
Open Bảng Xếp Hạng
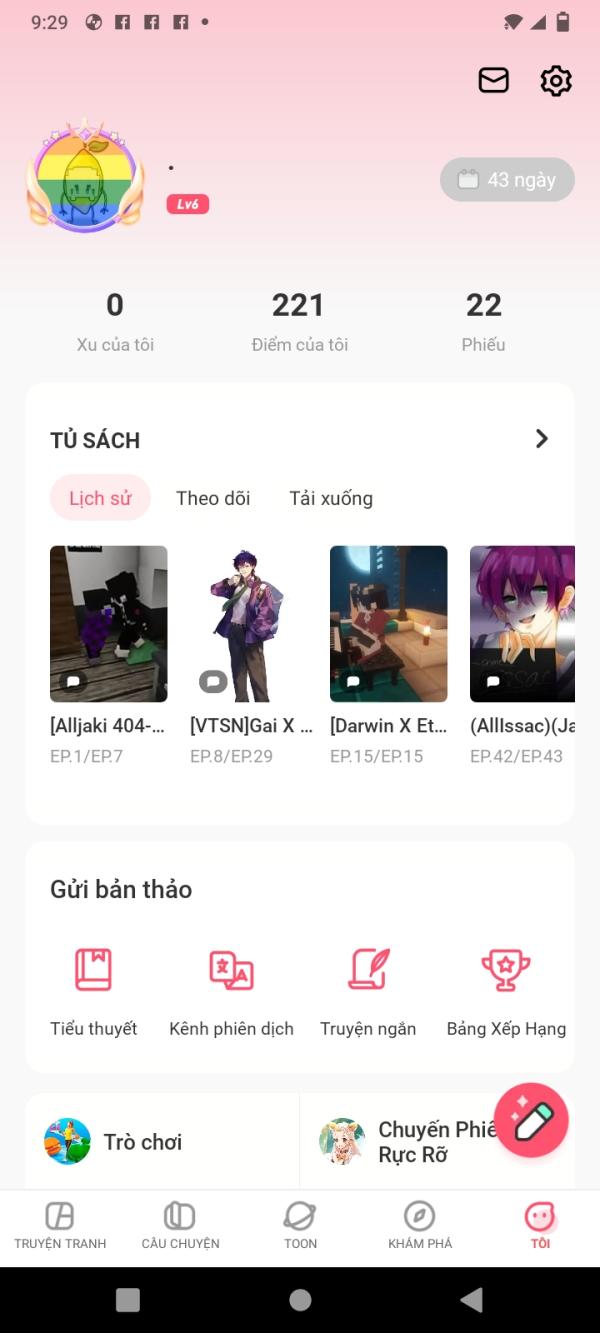click(506, 991)
